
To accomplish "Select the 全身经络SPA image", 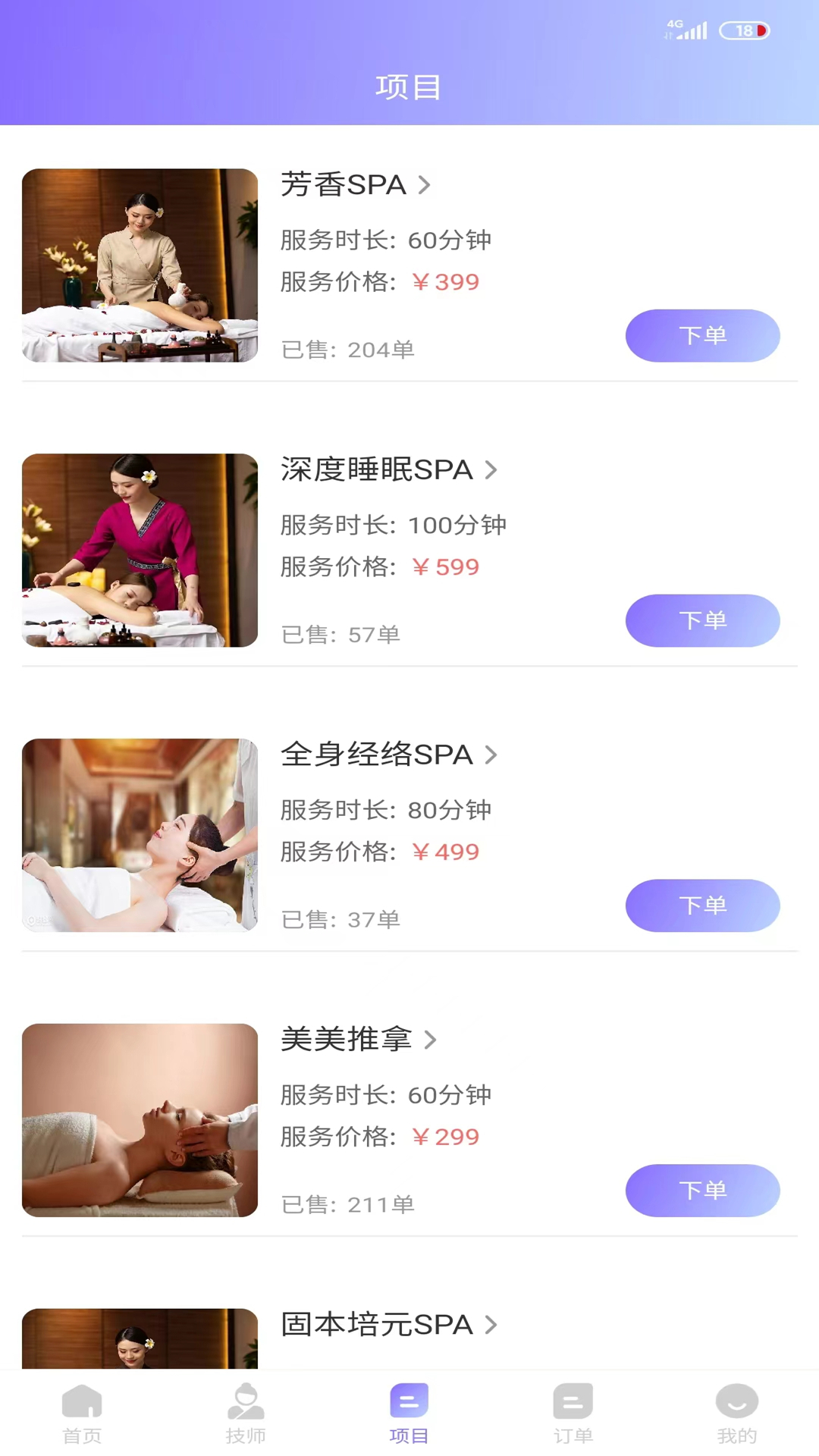I will coord(140,835).
